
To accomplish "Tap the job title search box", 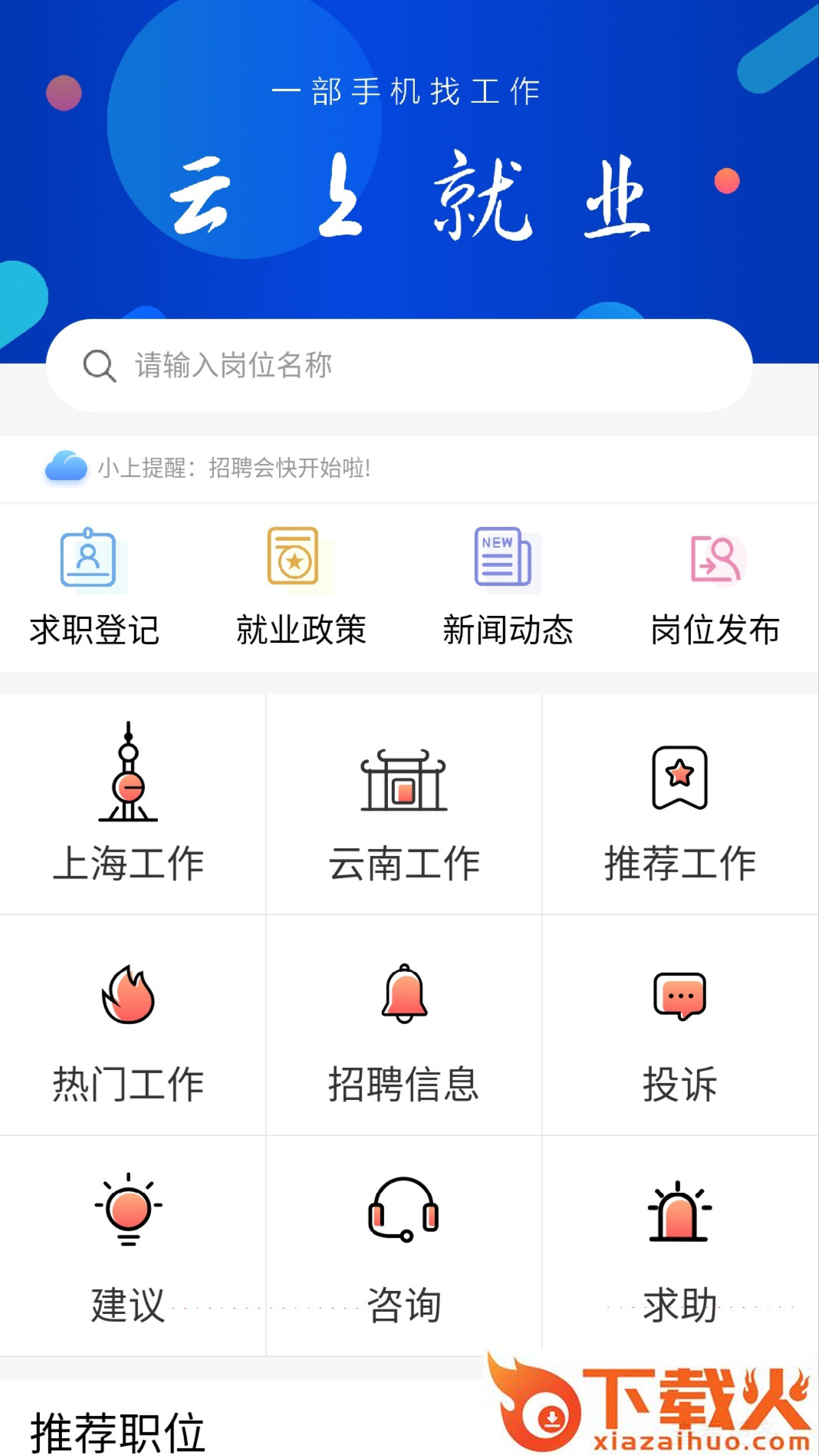I will [399, 365].
